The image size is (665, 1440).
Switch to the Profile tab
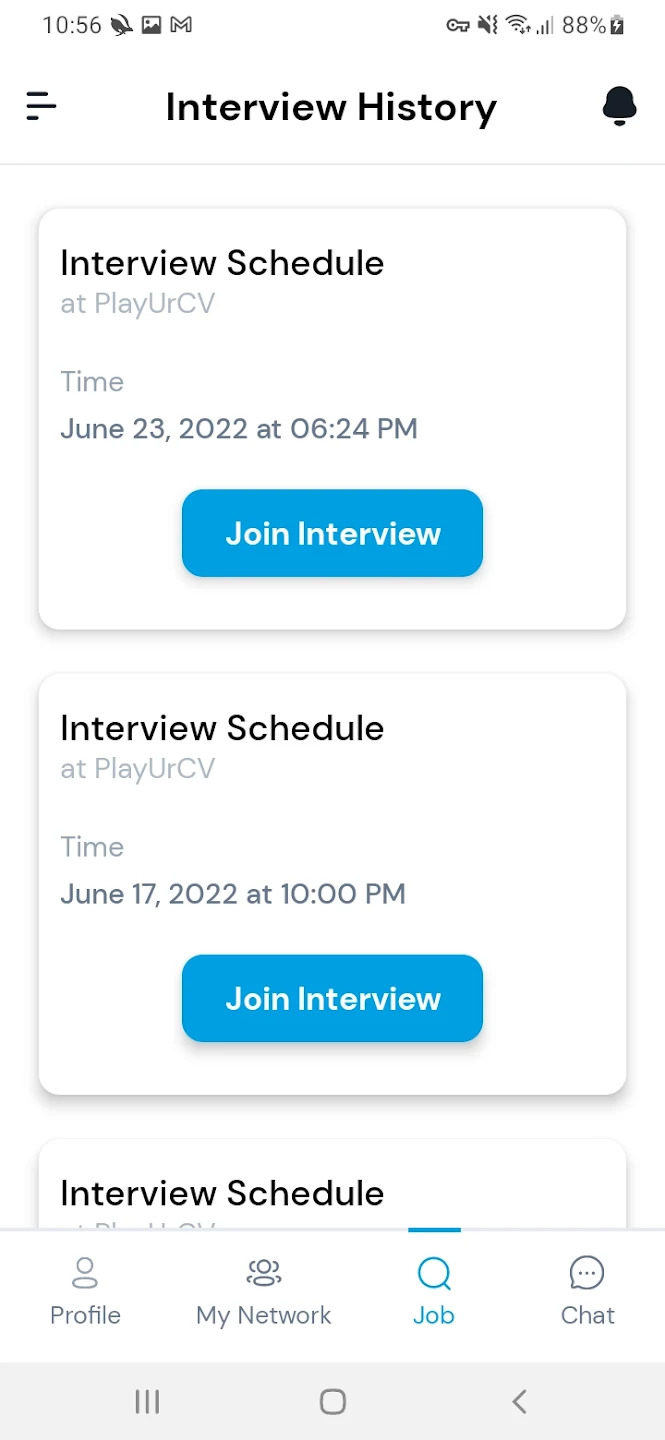coord(85,1292)
